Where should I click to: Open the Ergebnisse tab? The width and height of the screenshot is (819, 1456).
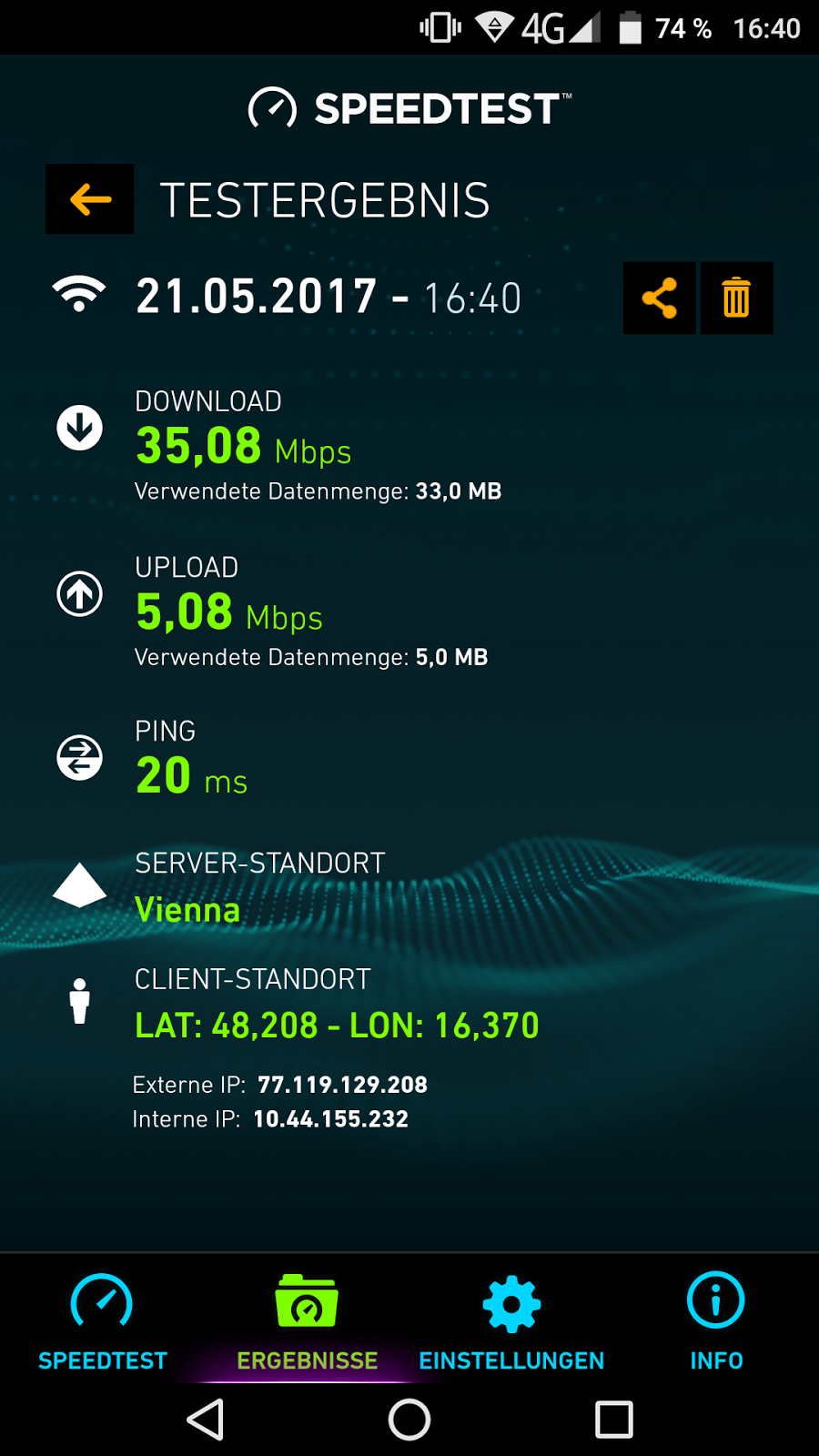pos(307,1321)
